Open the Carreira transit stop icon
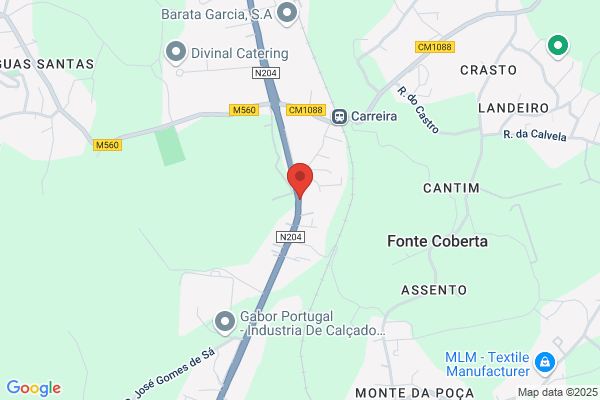The height and width of the screenshot is (400, 600). [339, 116]
